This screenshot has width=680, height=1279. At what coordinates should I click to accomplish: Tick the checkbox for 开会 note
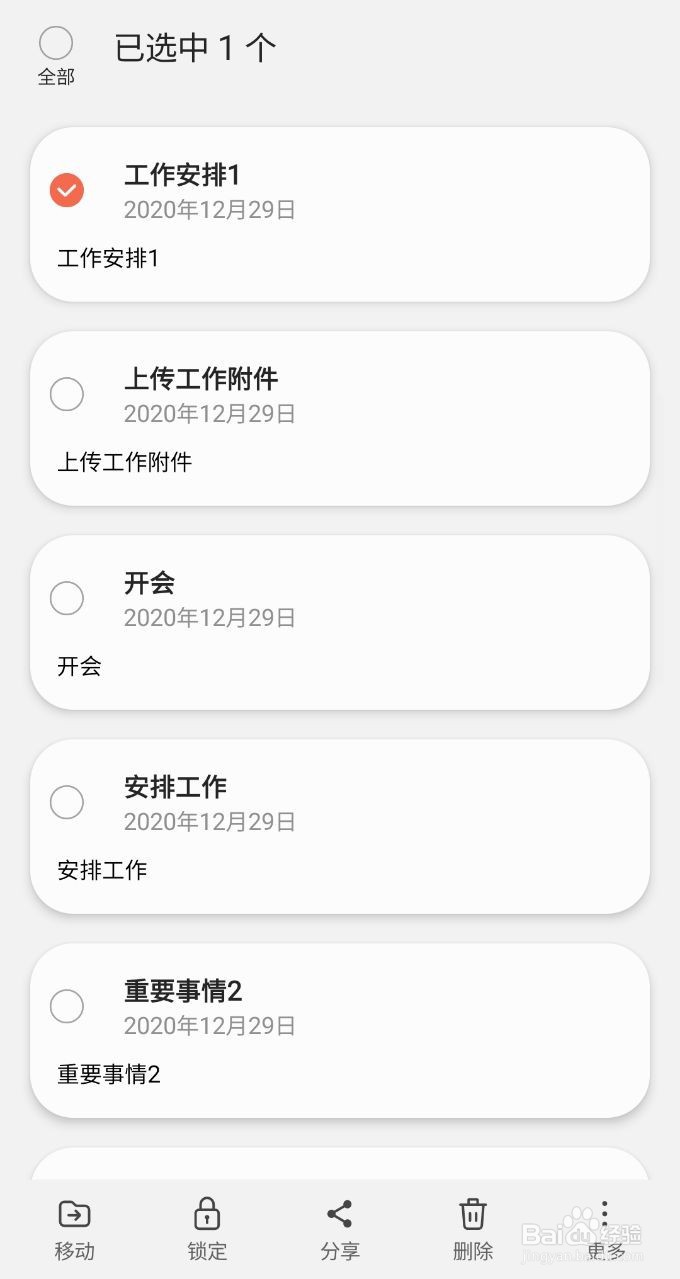(67, 598)
